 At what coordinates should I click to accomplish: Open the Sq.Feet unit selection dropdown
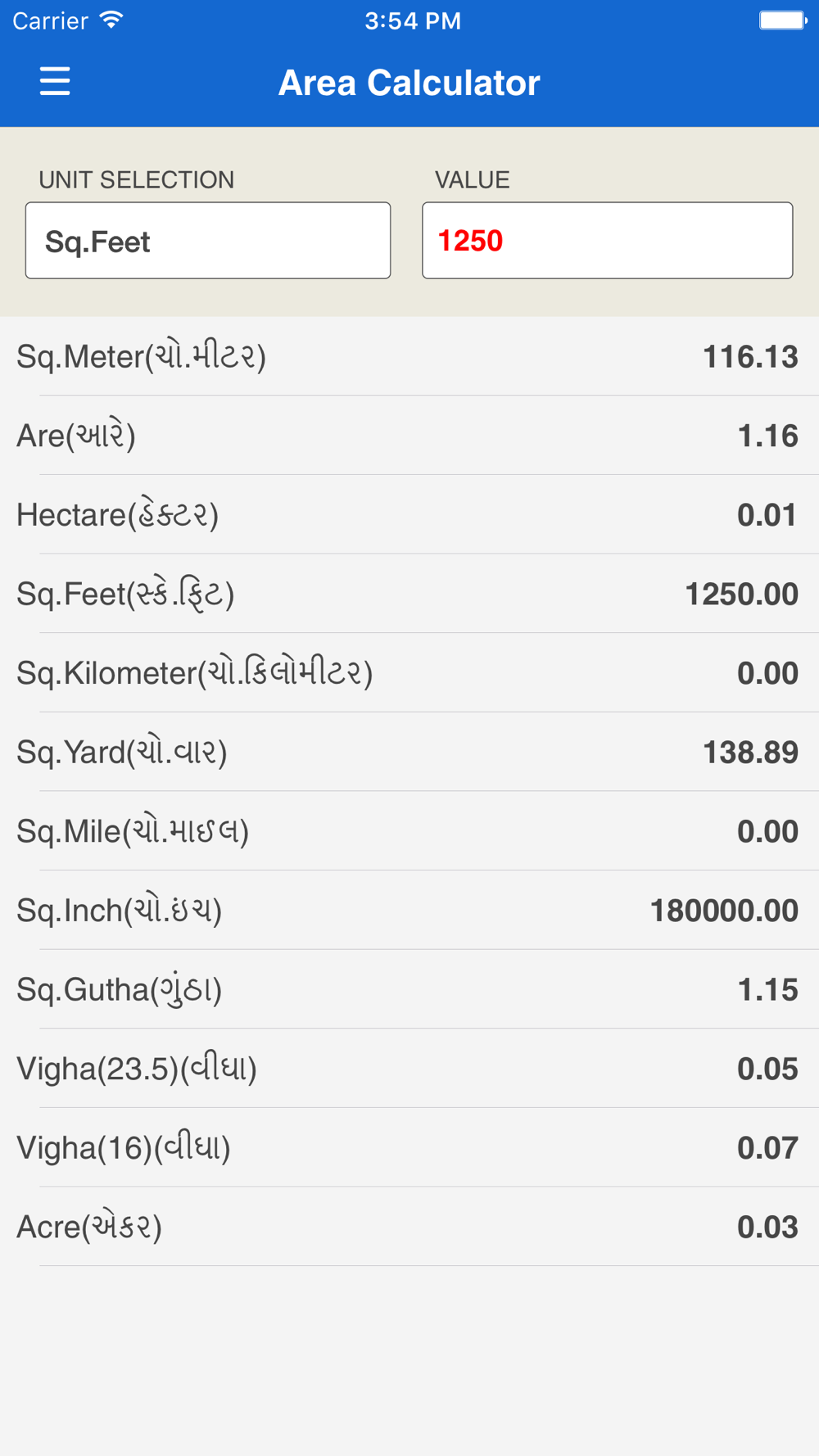[x=208, y=241]
